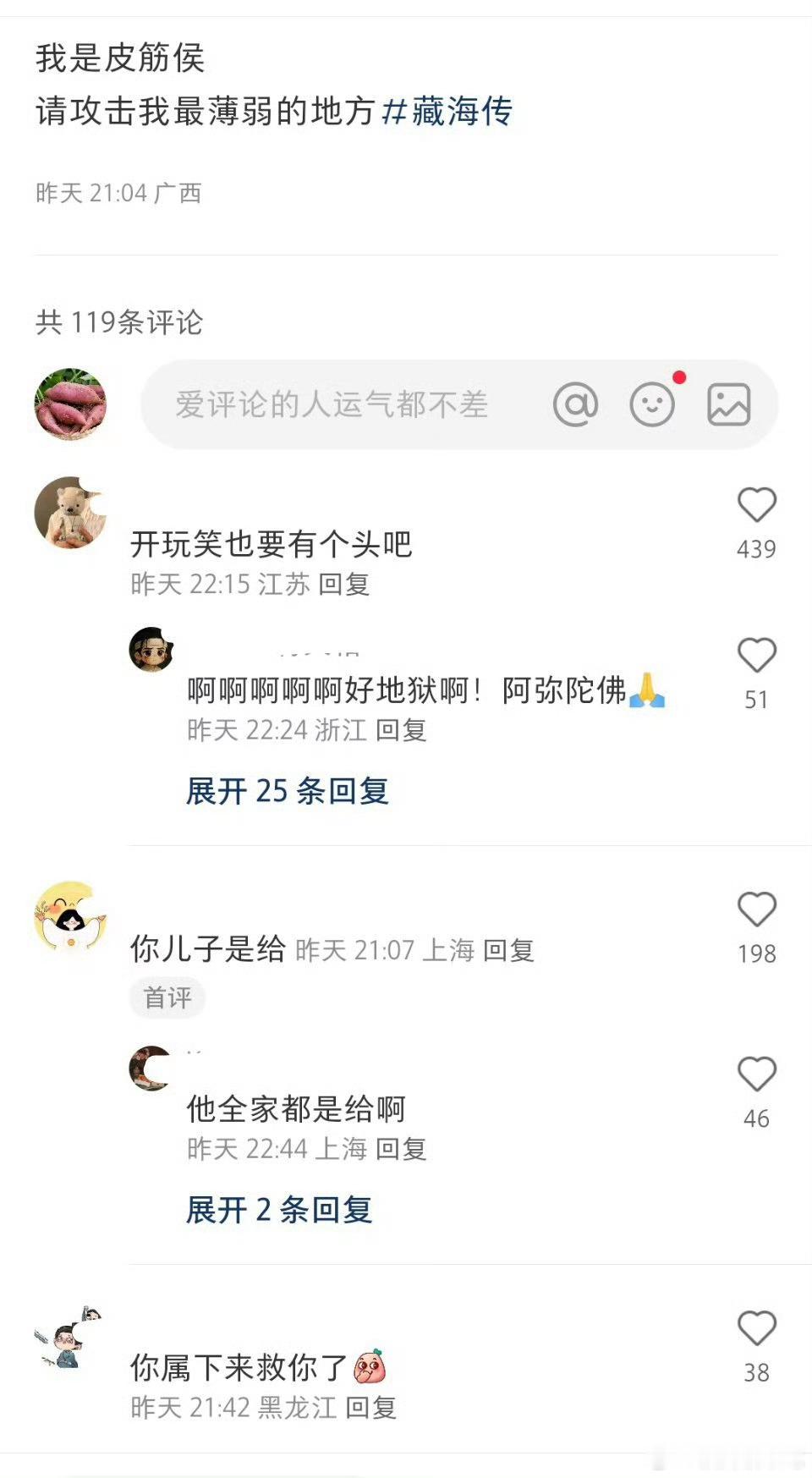Open the #藏海传 hashtag link
Viewport: 812px width, 1478px height.
click(447, 112)
